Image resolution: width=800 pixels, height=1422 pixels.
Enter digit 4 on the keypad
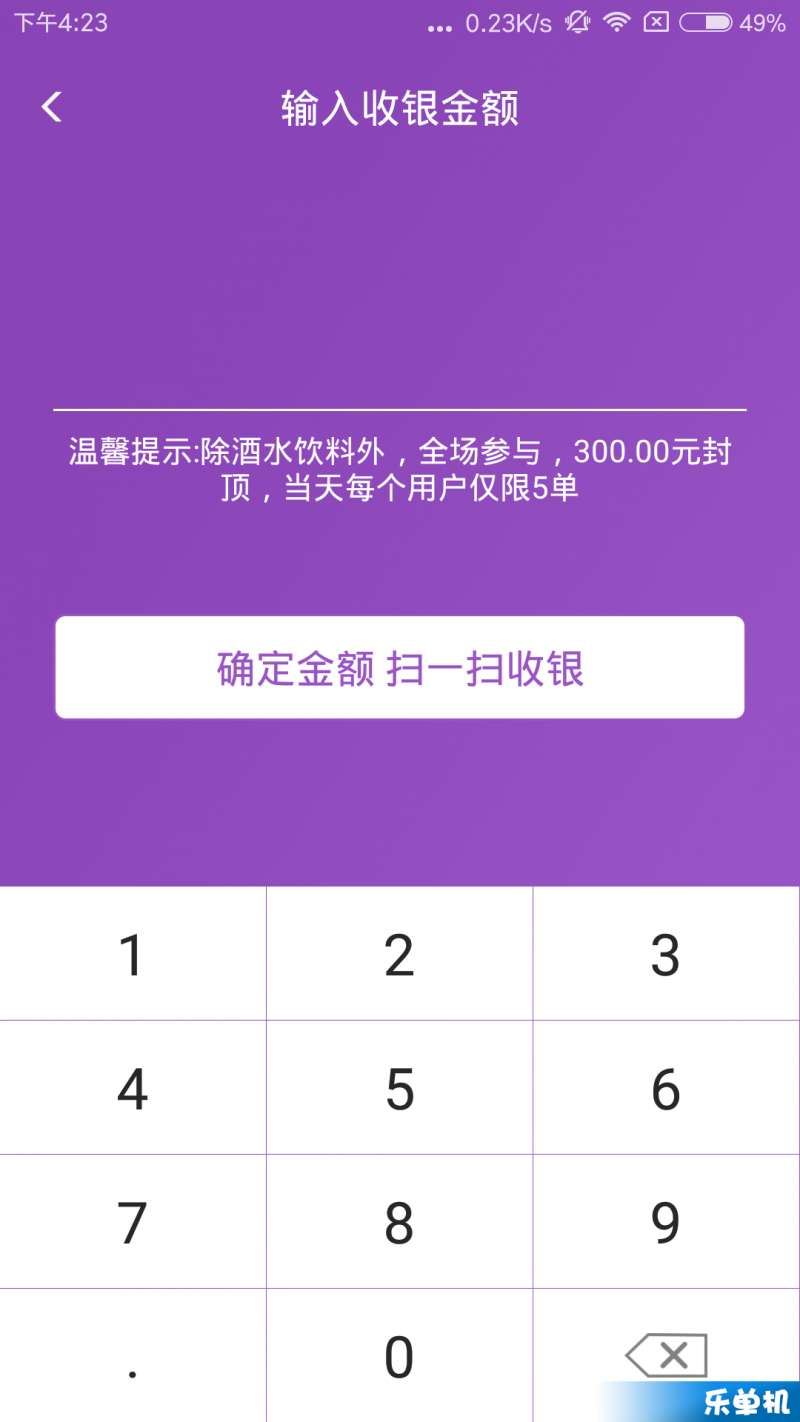pos(132,1089)
